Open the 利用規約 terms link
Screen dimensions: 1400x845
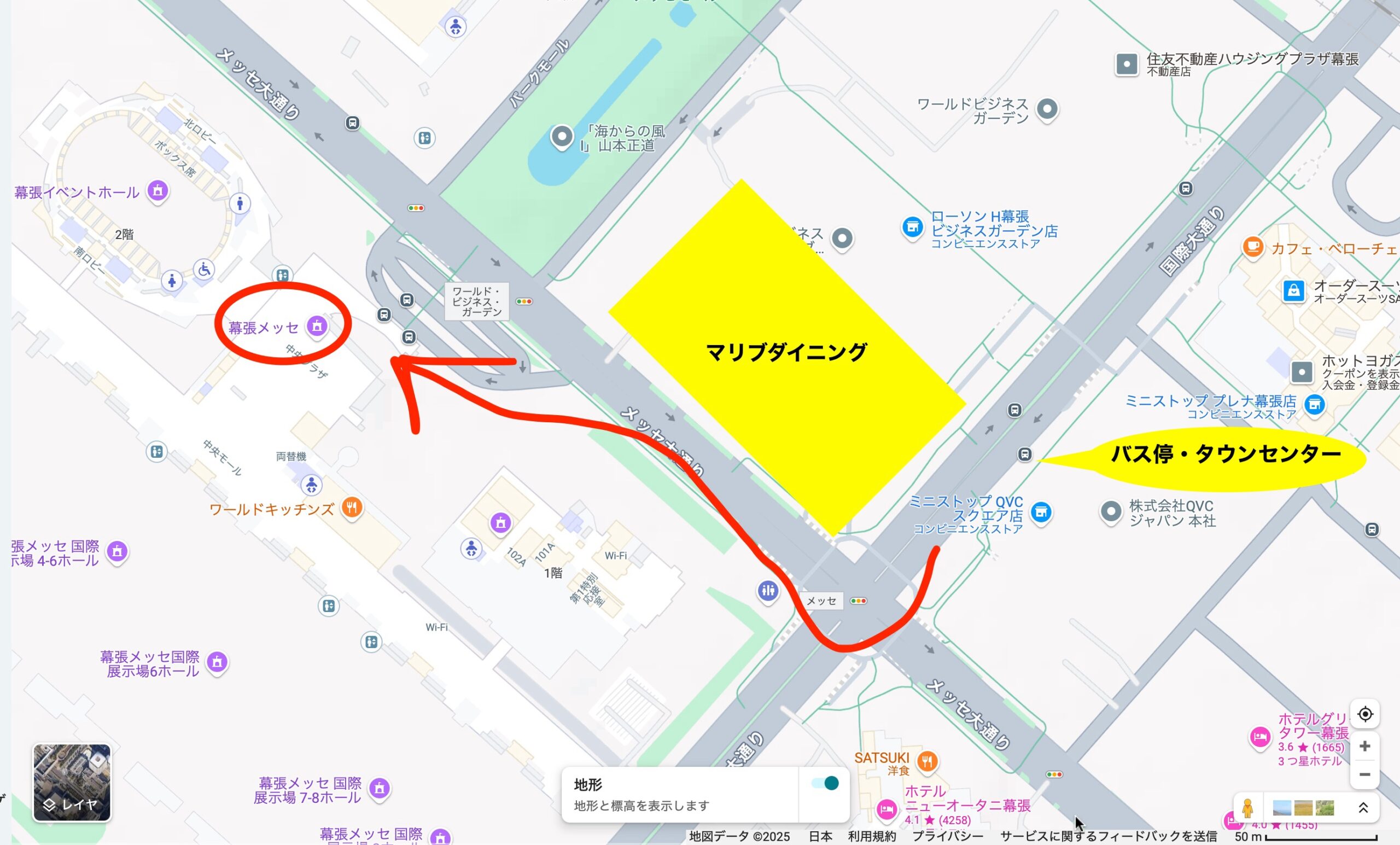tap(872, 836)
